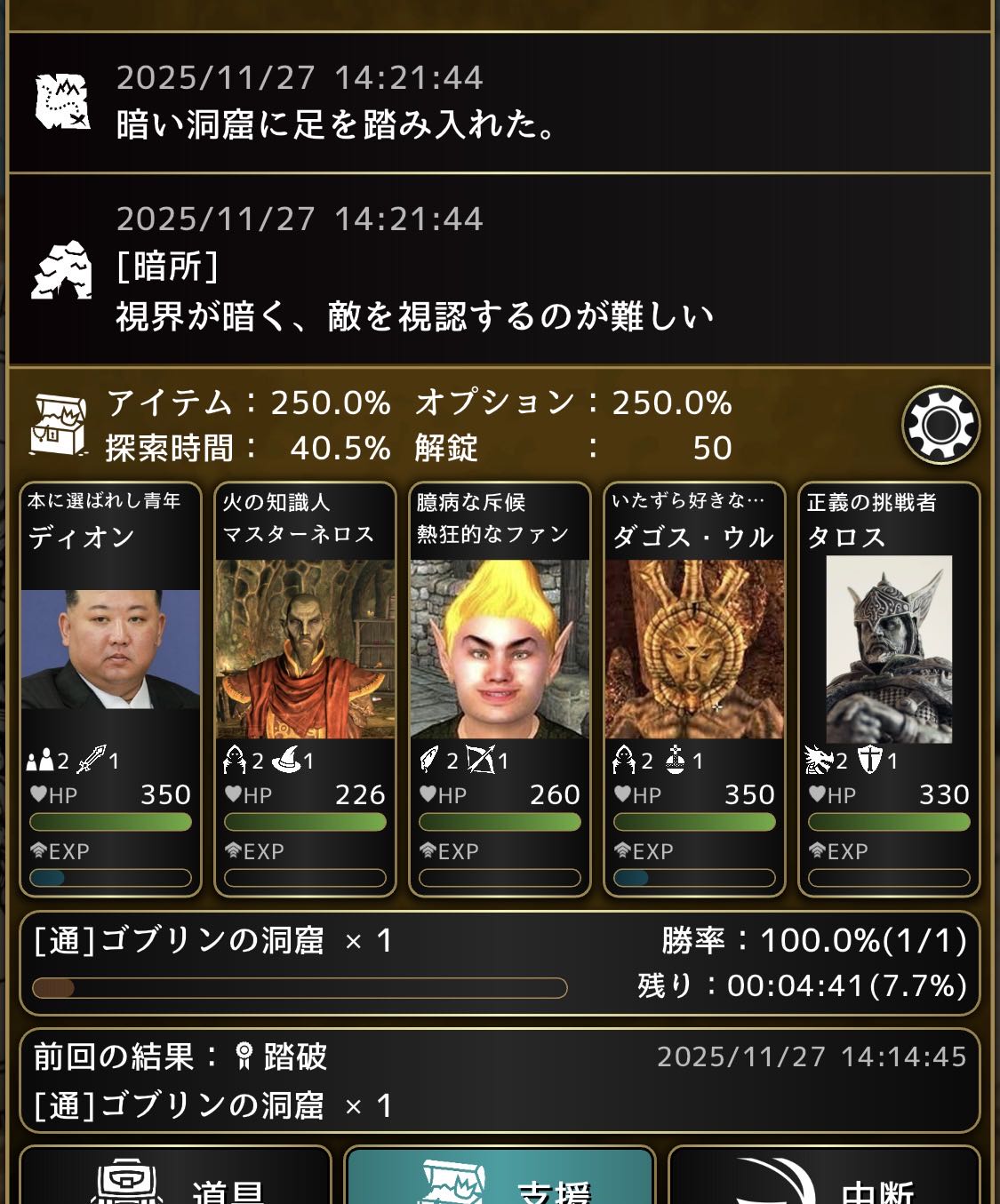
Task: Tap the 中断 button
Action: pyautogui.click(x=824, y=1180)
